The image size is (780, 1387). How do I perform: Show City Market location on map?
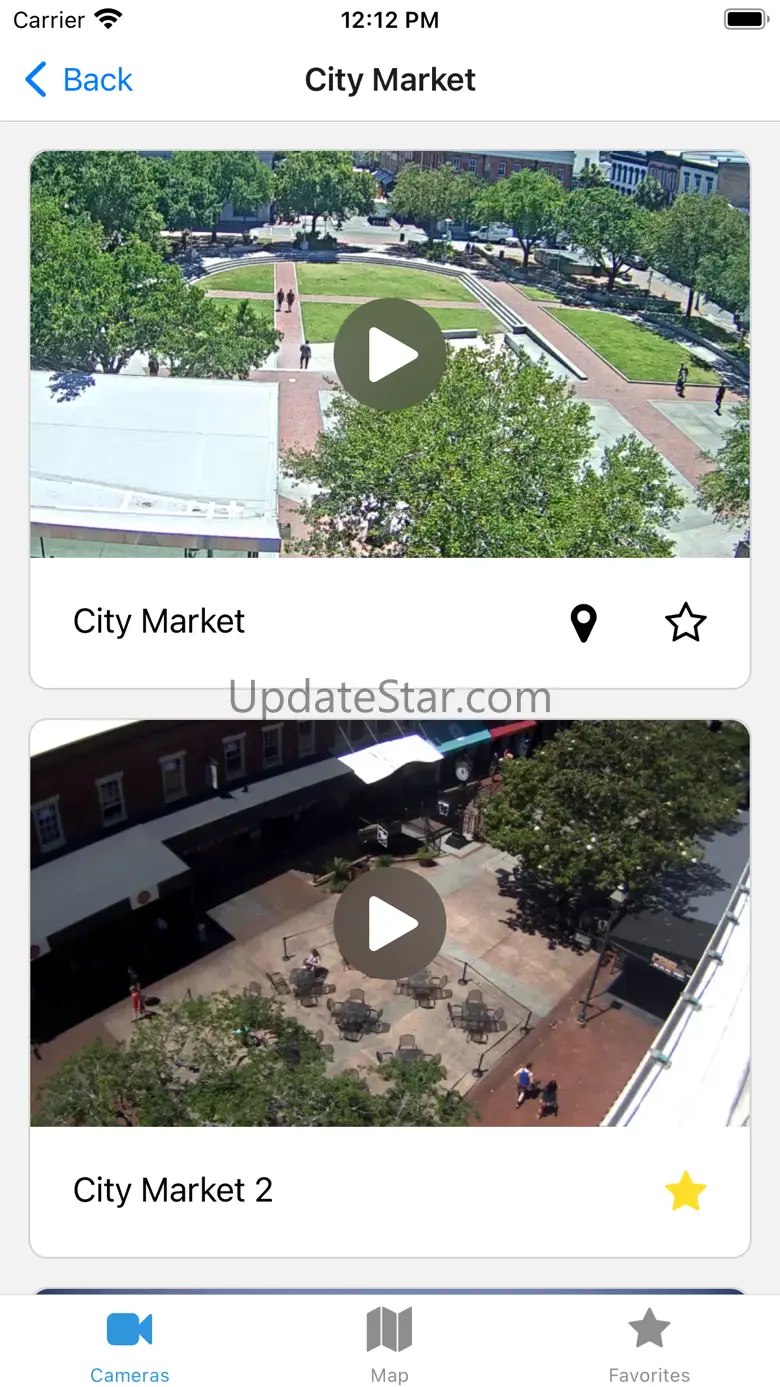pos(583,623)
